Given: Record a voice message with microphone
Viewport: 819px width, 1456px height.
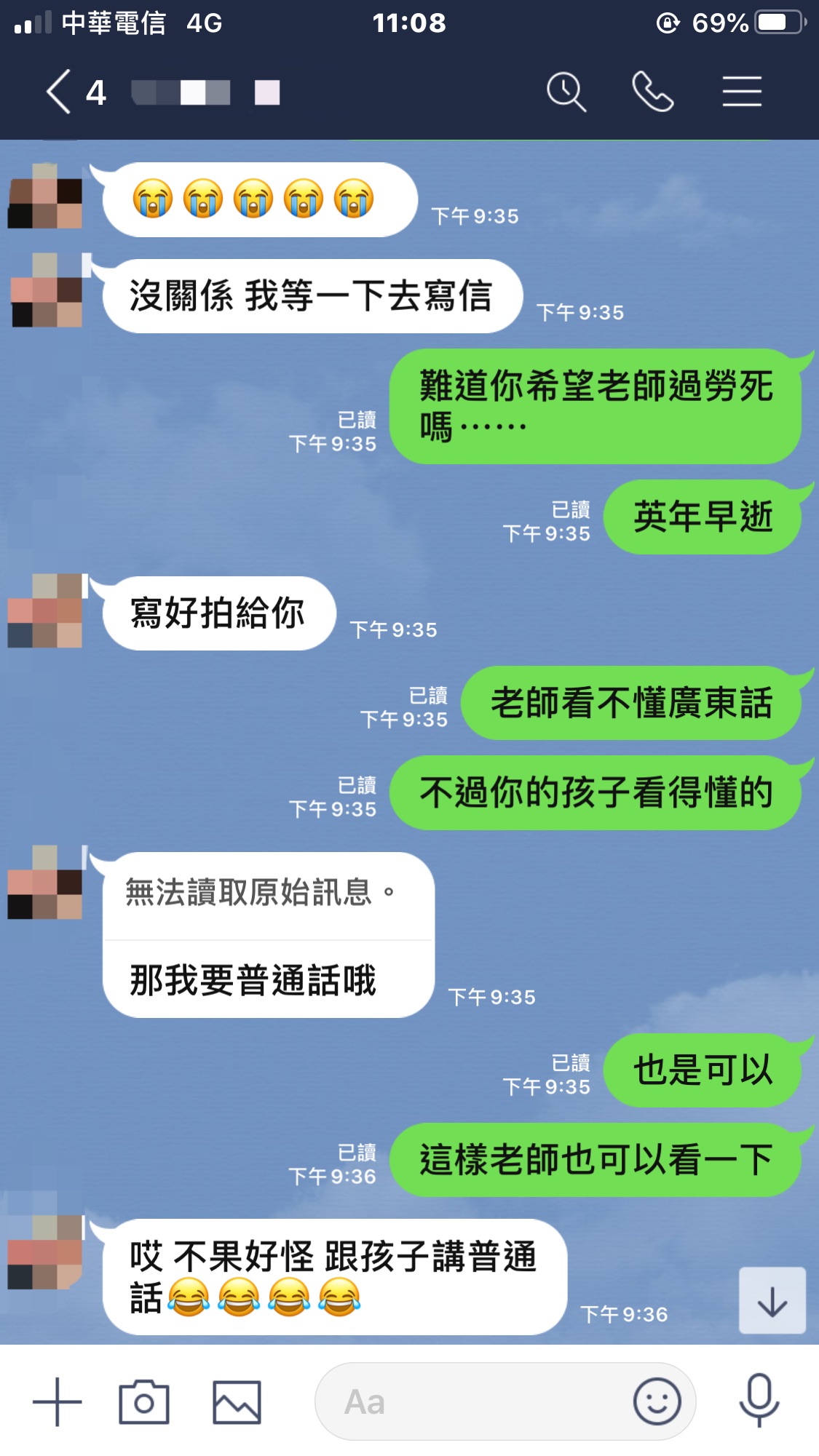Looking at the screenshot, I should tap(759, 1400).
